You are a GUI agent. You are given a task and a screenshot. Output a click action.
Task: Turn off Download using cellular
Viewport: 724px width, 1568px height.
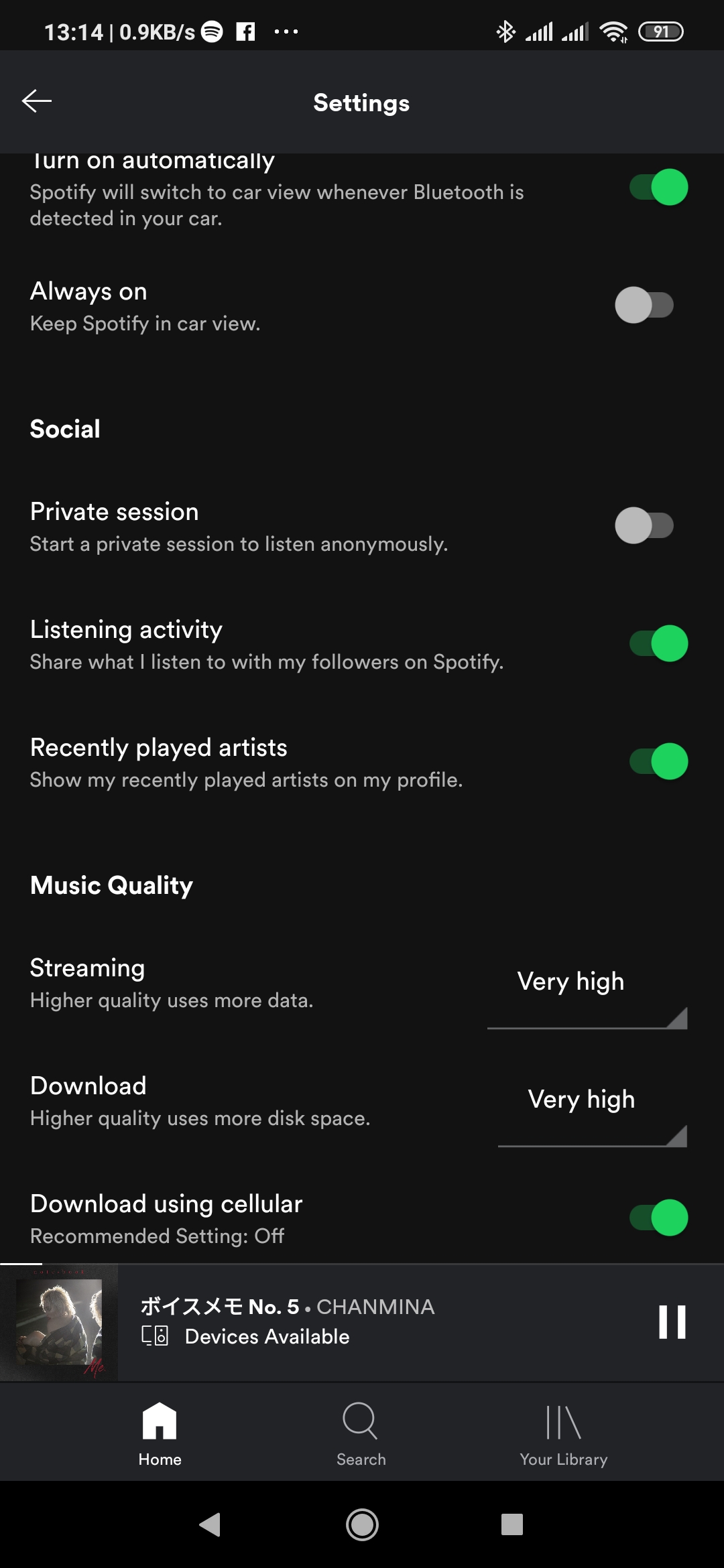coord(658,1218)
